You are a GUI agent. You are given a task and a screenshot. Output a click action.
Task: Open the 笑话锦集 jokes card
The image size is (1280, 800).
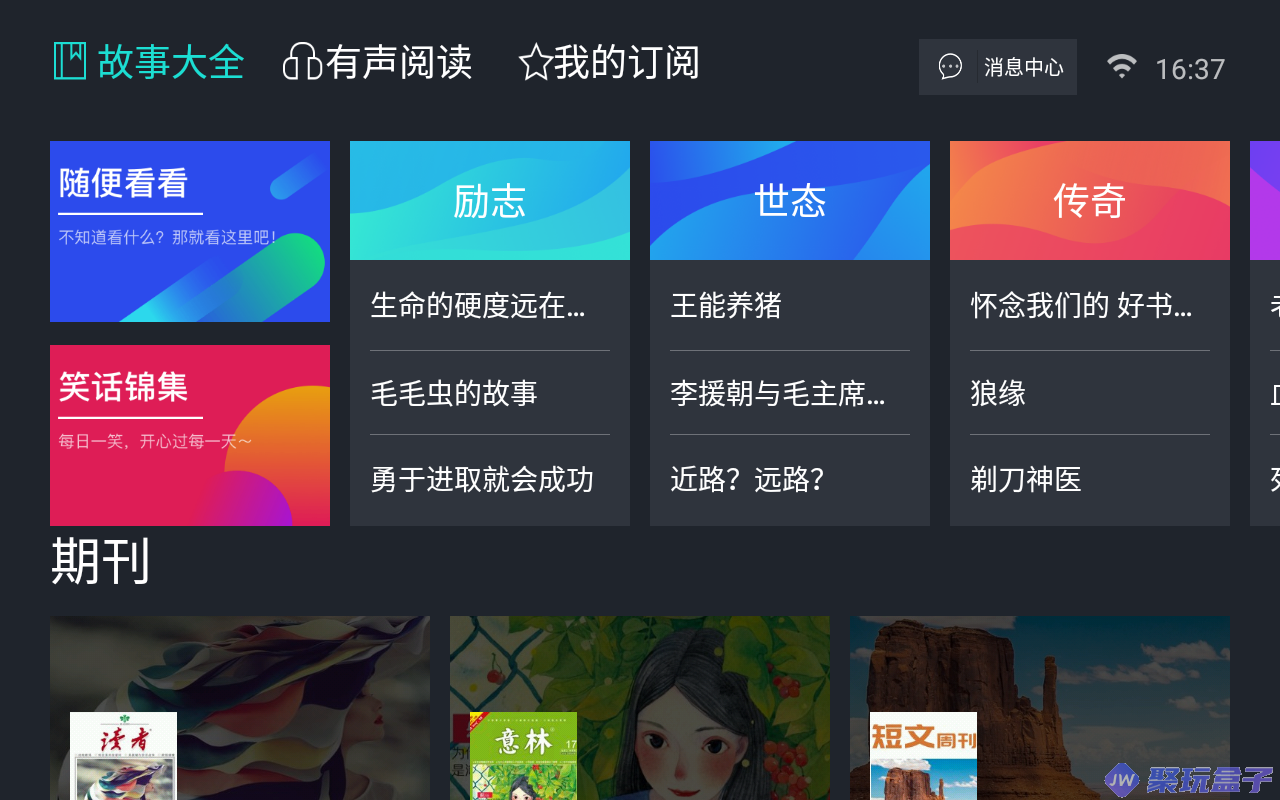click(190, 435)
